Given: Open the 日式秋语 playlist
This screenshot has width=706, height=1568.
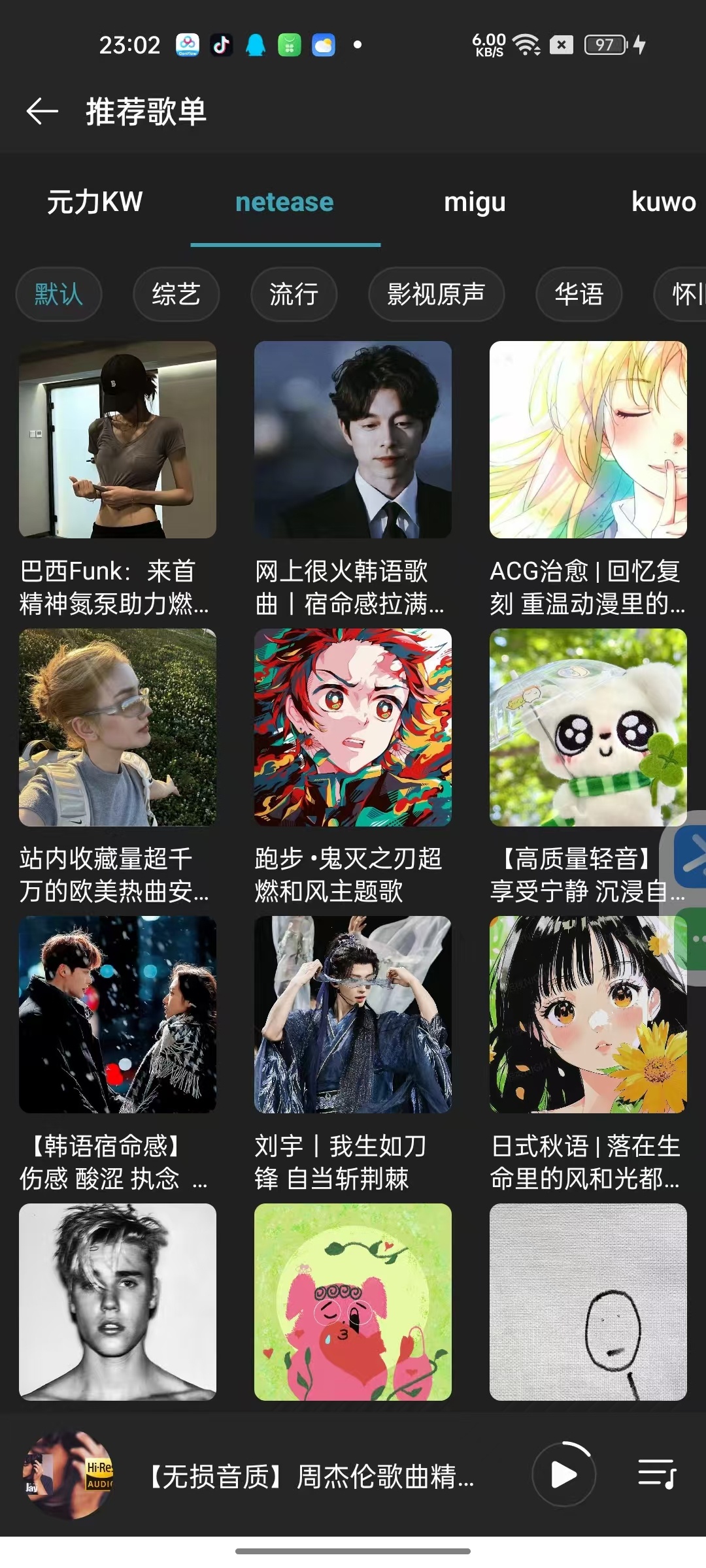Looking at the screenshot, I should 588,1015.
